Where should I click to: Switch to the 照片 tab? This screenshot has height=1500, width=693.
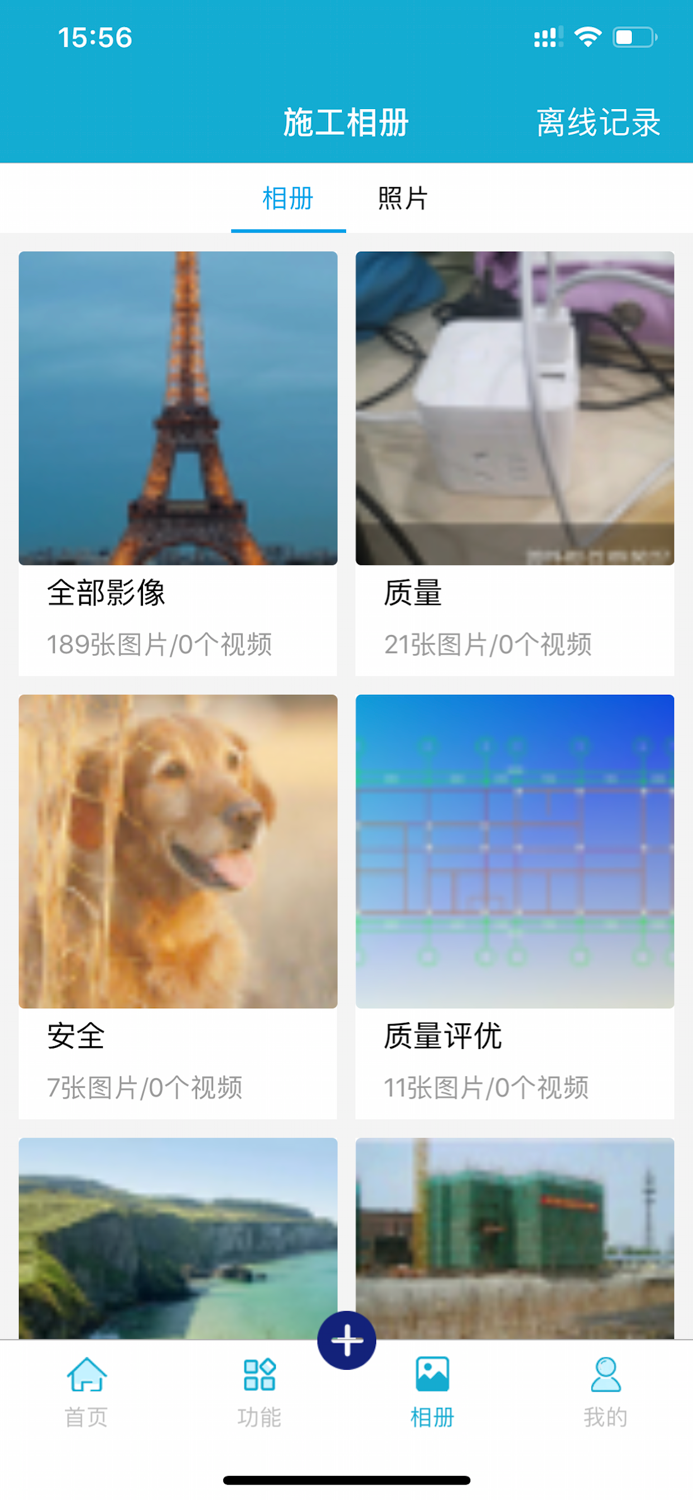pyautogui.click(x=403, y=198)
